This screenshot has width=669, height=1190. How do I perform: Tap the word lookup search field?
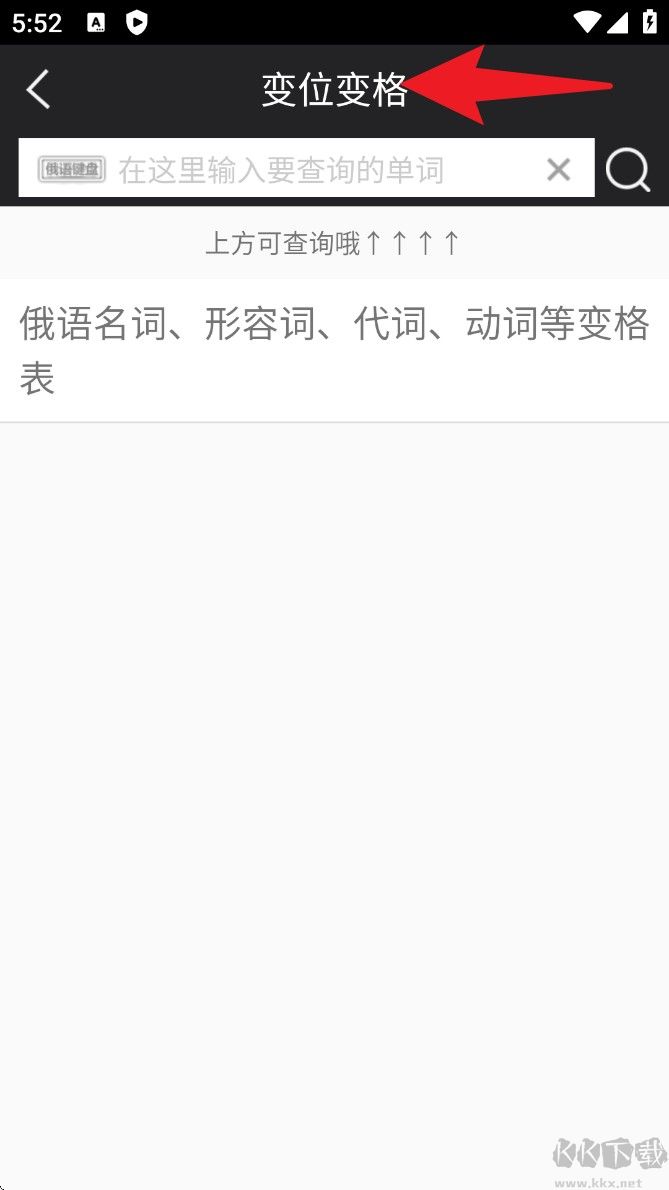[326, 169]
